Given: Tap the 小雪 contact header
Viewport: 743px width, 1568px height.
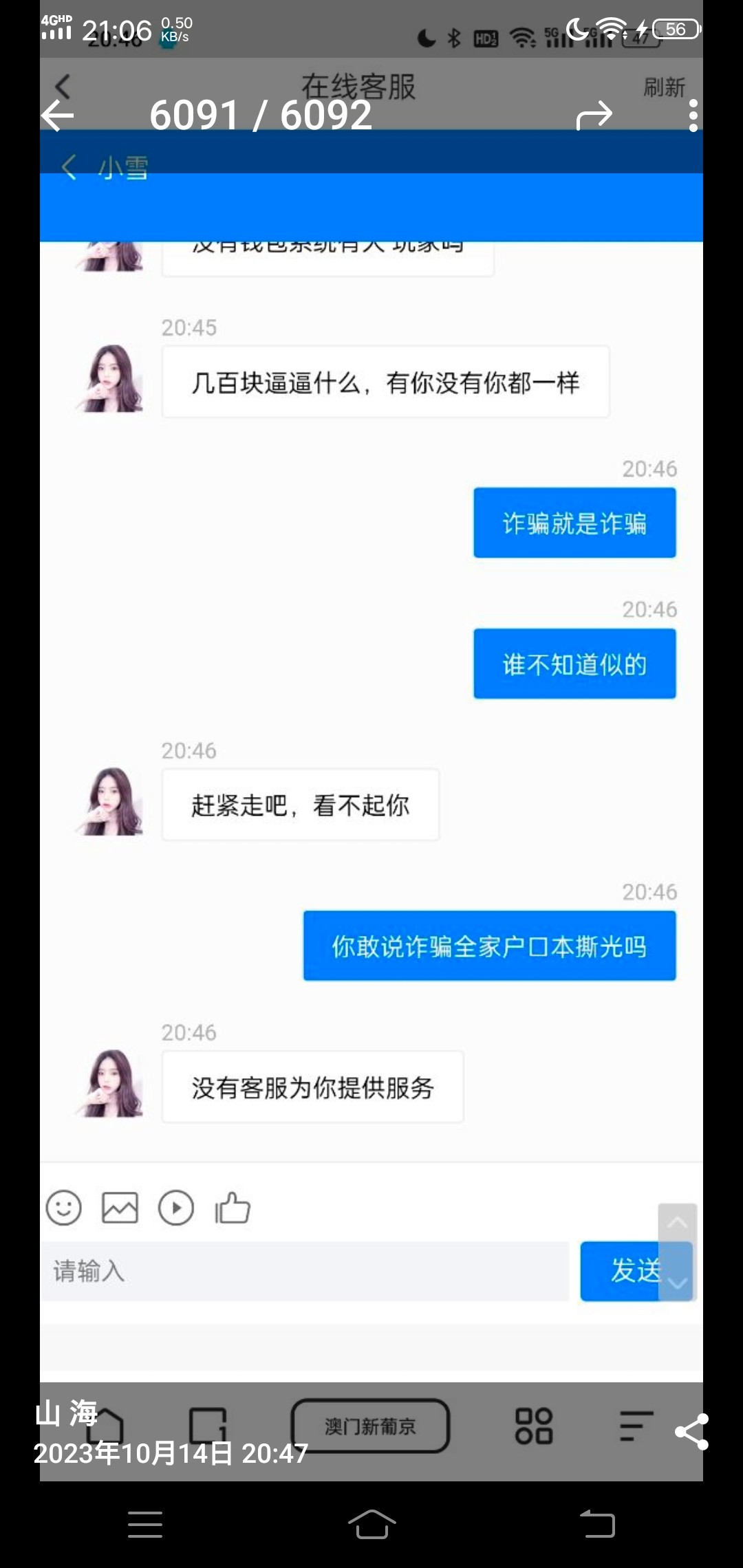Looking at the screenshot, I should click(x=126, y=168).
